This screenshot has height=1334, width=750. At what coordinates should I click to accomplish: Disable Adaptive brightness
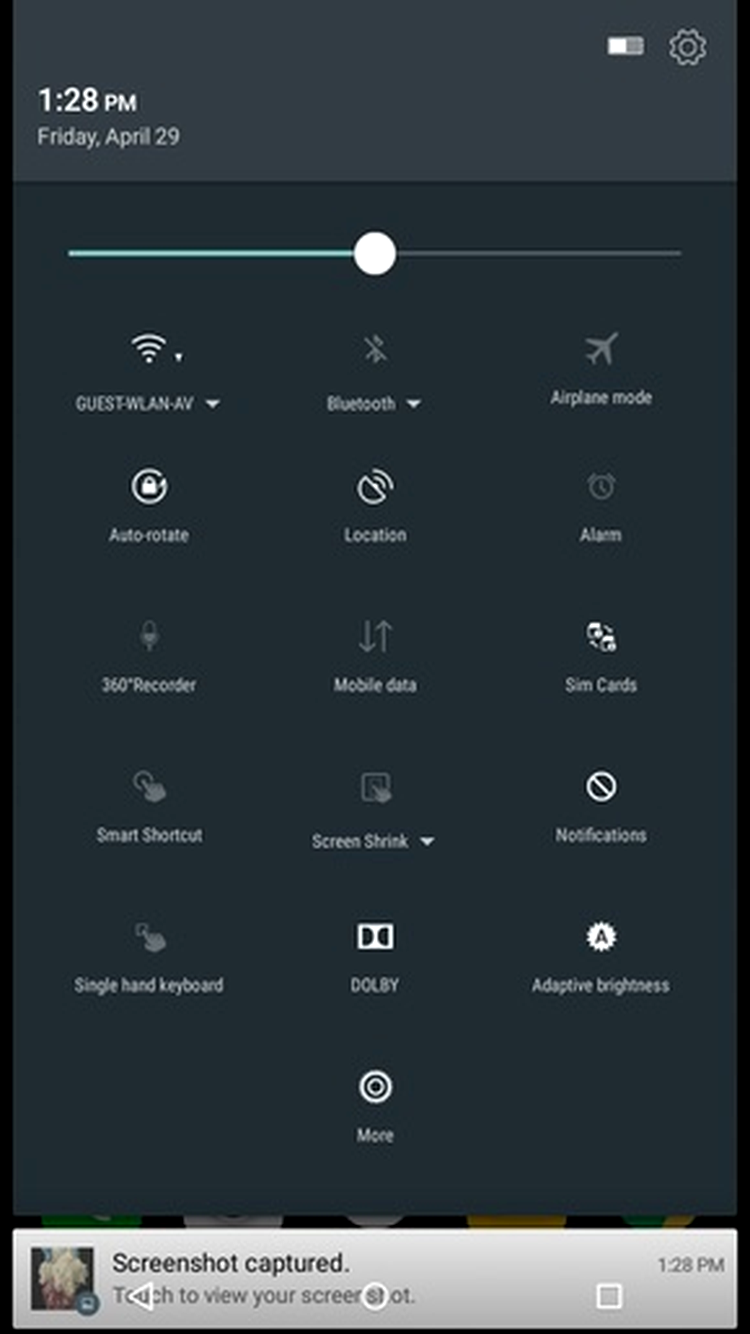(601, 938)
